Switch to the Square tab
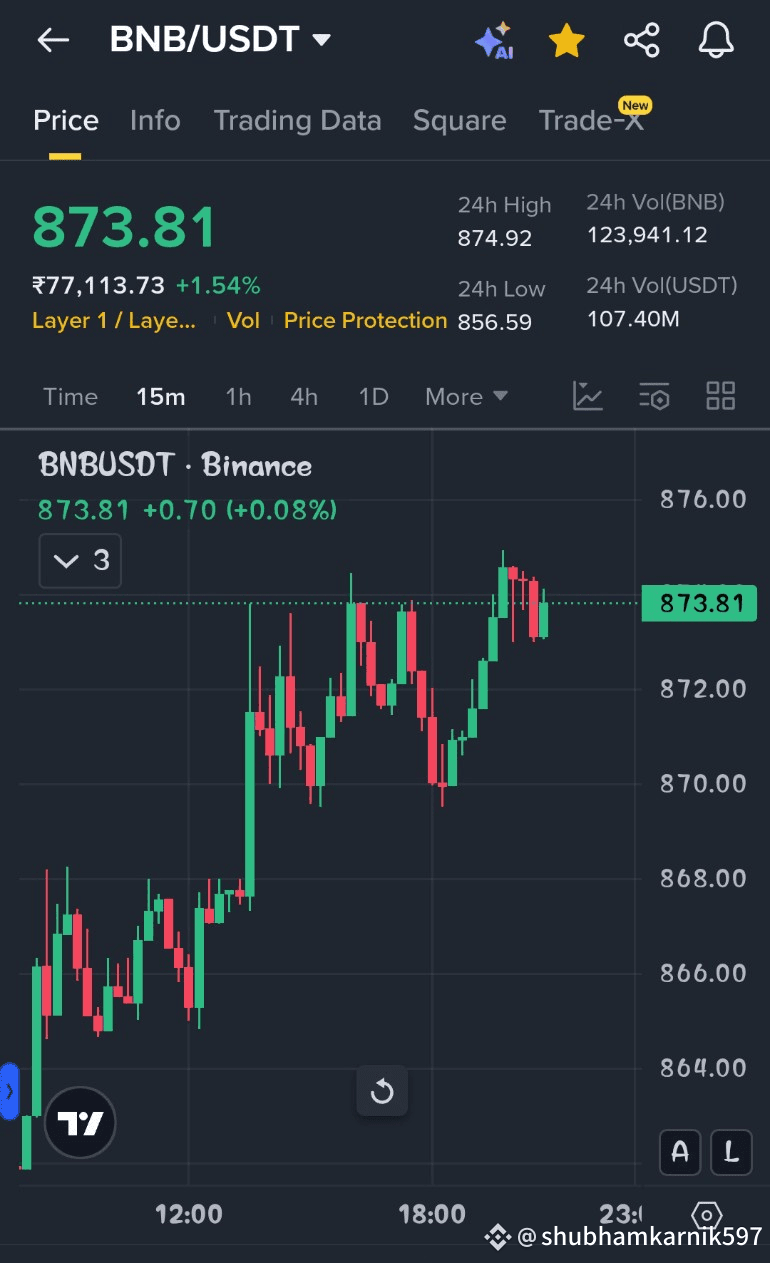The width and height of the screenshot is (770, 1263). pyautogui.click(x=459, y=121)
